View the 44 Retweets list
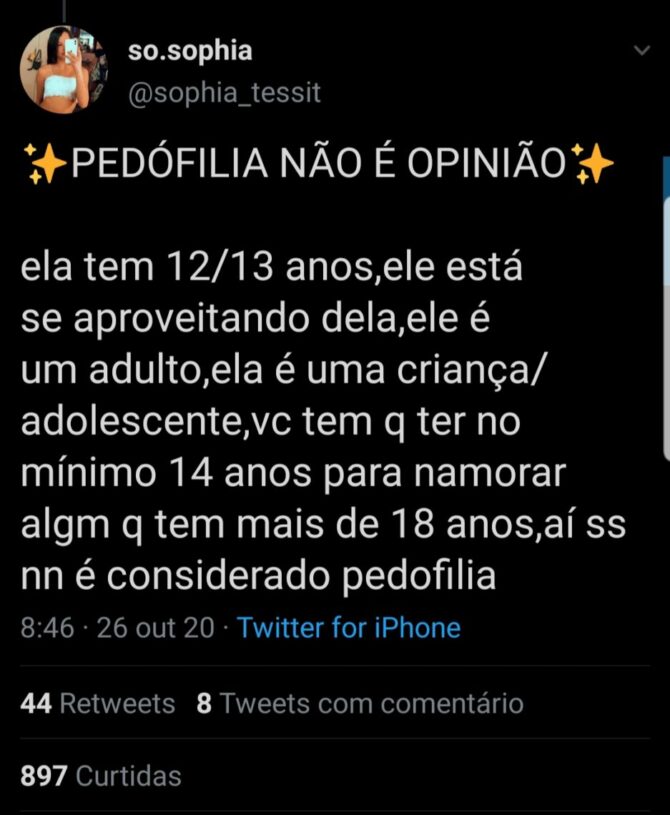The width and height of the screenshot is (670, 815). [97, 703]
